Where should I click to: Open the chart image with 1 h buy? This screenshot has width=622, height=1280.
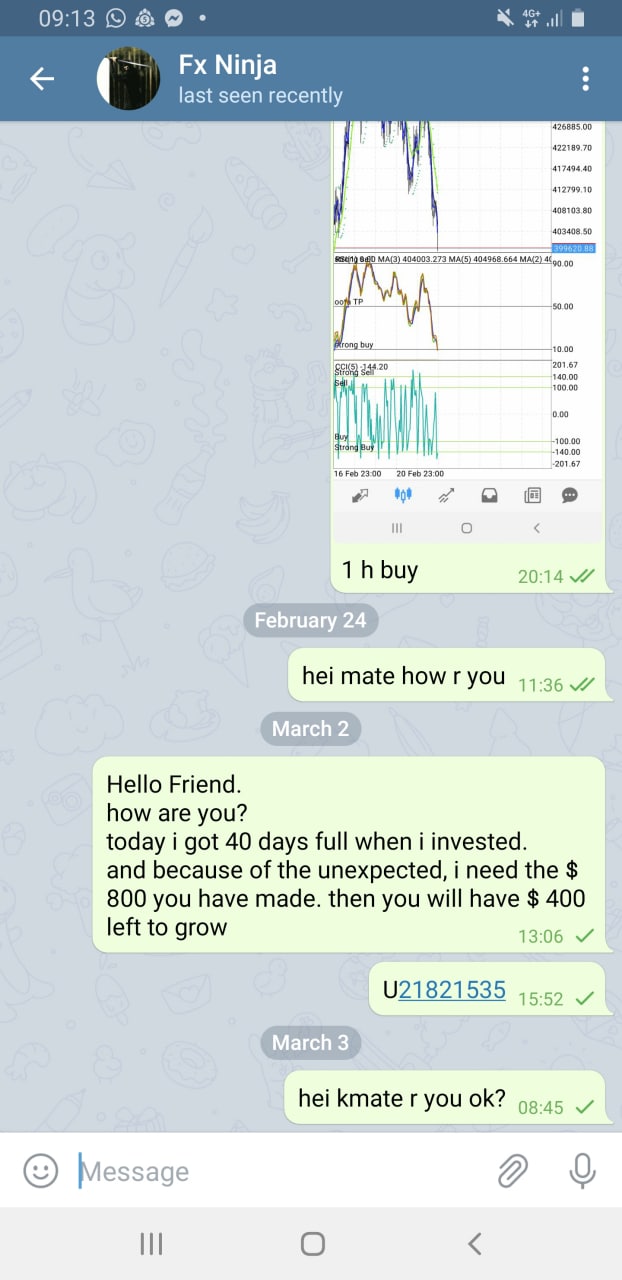(x=468, y=320)
